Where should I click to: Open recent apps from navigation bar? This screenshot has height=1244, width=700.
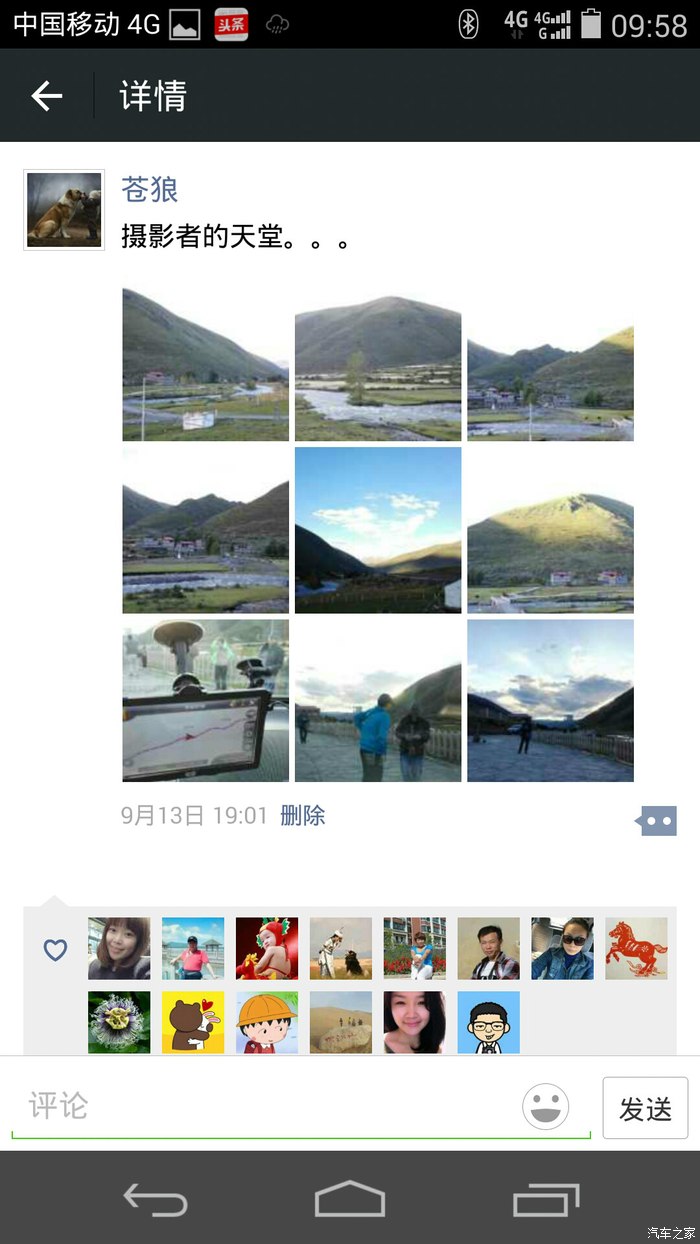[x=546, y=1198]
